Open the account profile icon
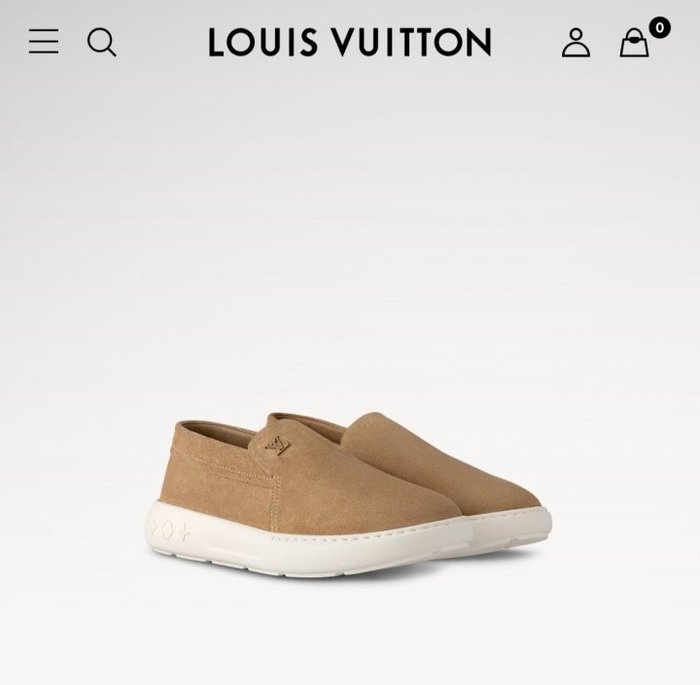The height and width of the screenshot is (685, 700). 576,42
